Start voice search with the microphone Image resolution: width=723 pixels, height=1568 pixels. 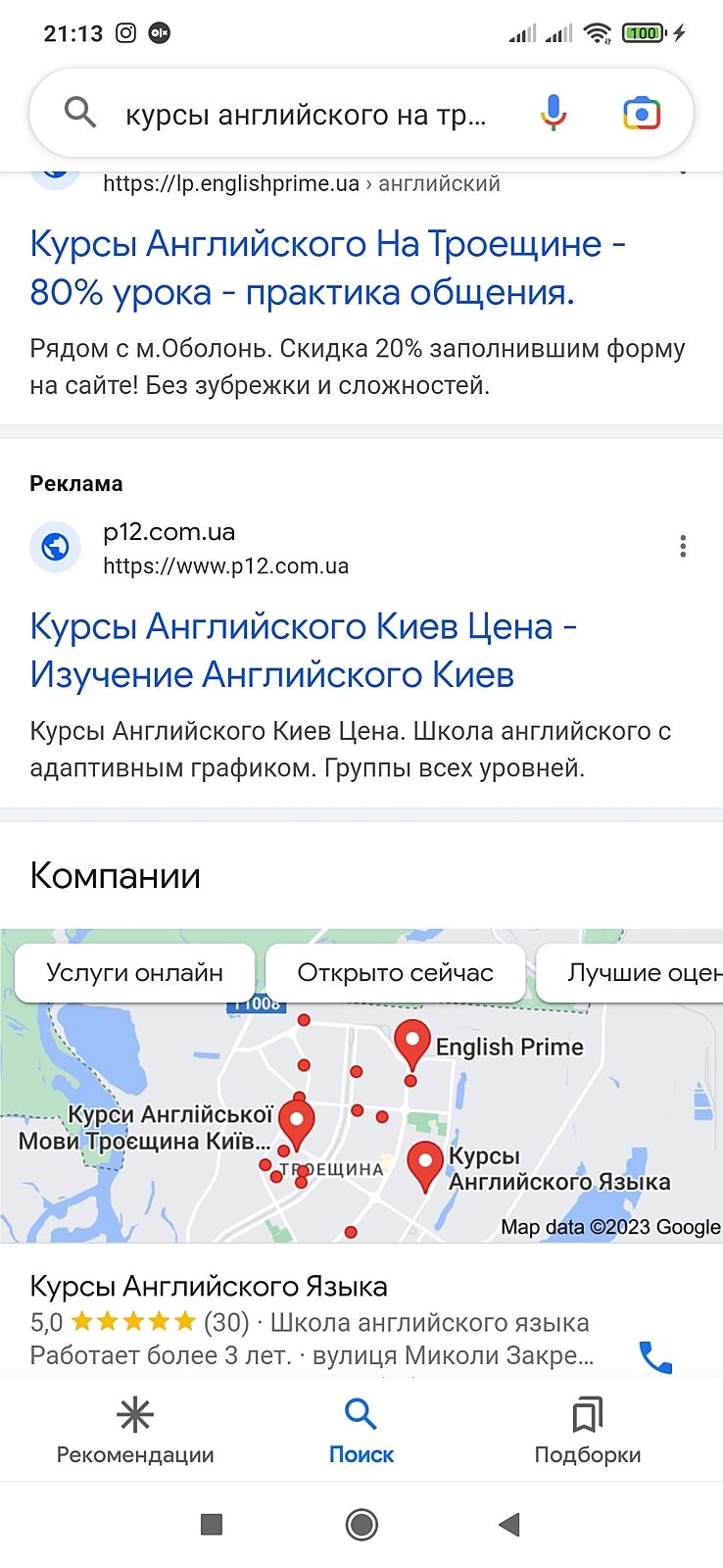pyautogui.click(x=553, y=114)
